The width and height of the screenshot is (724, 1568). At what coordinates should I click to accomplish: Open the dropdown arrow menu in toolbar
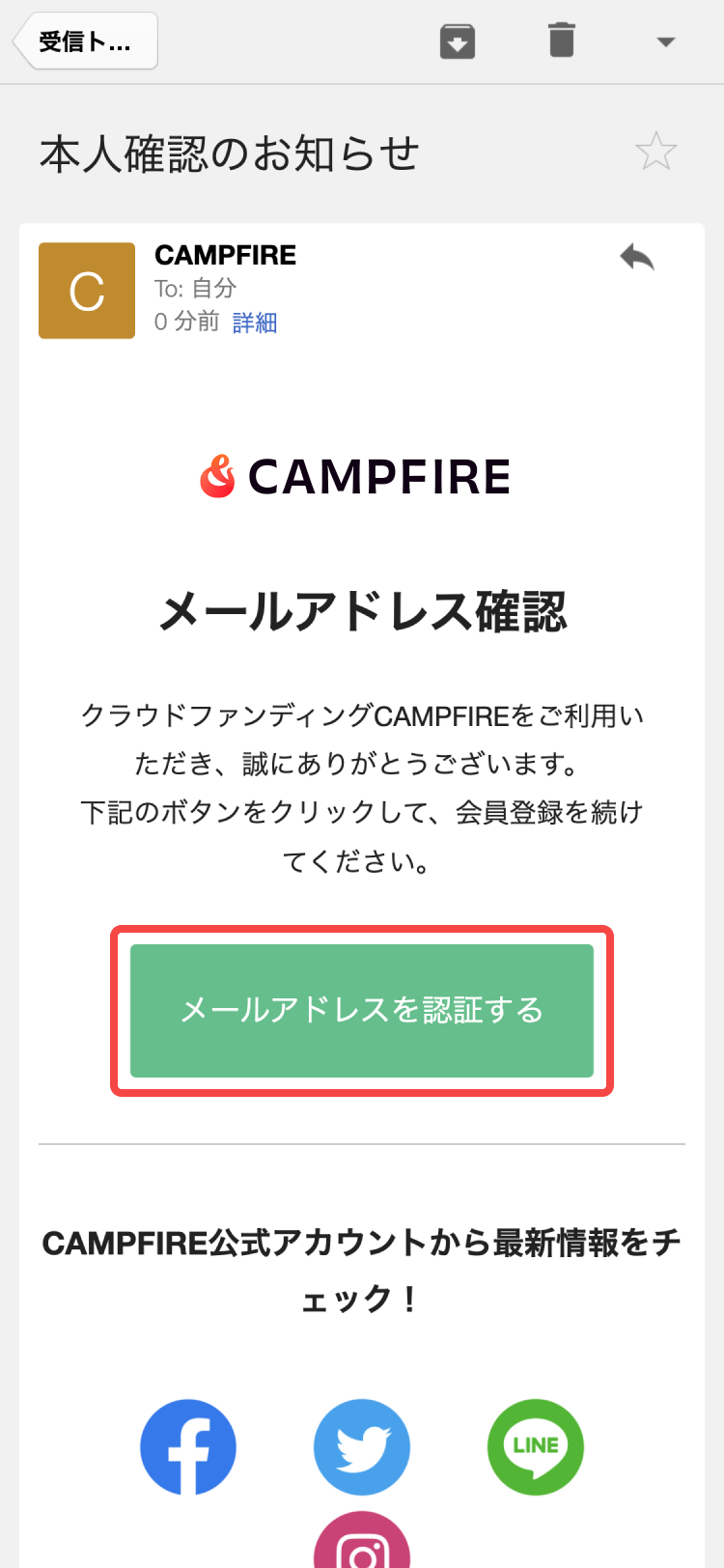[x=665, y=42]
